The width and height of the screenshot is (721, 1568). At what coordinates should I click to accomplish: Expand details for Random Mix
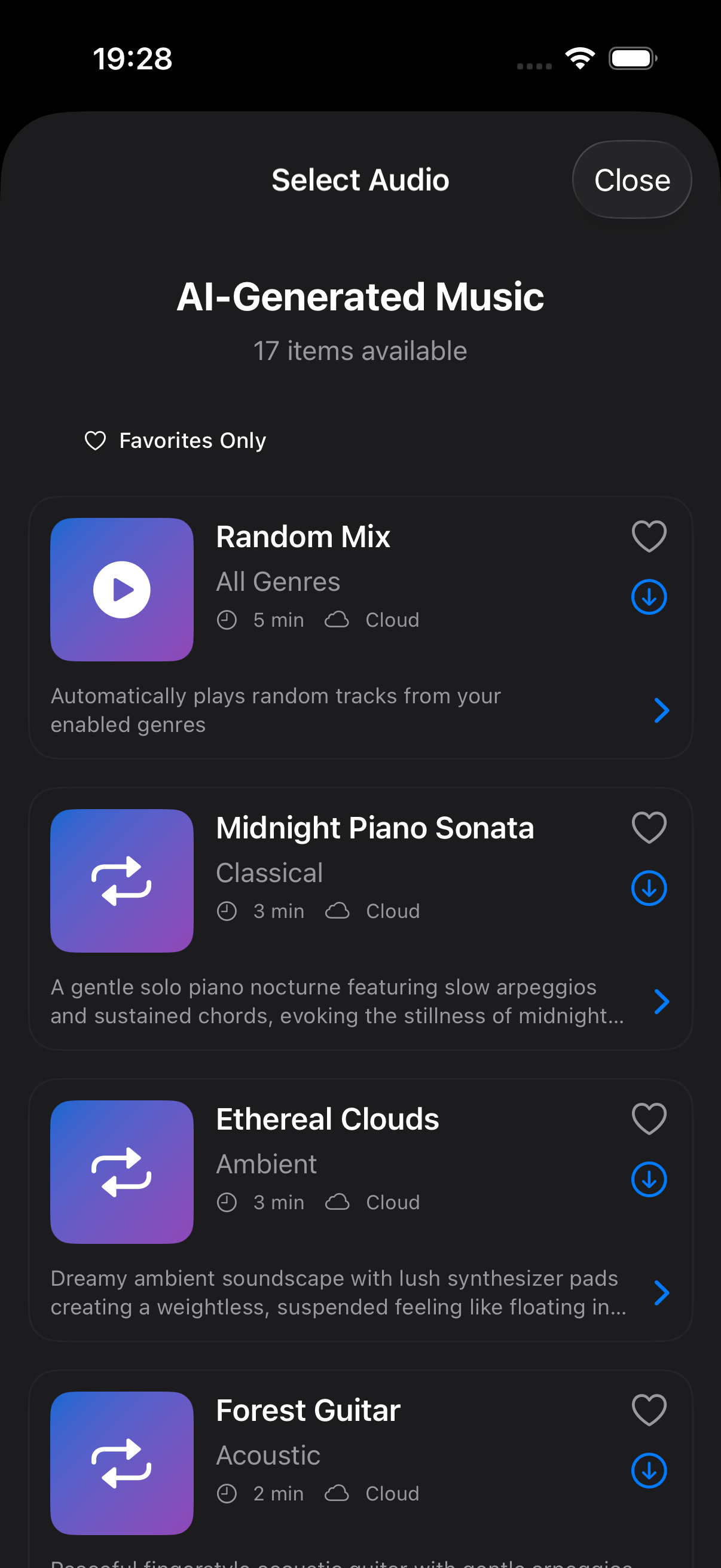[661, 710]
